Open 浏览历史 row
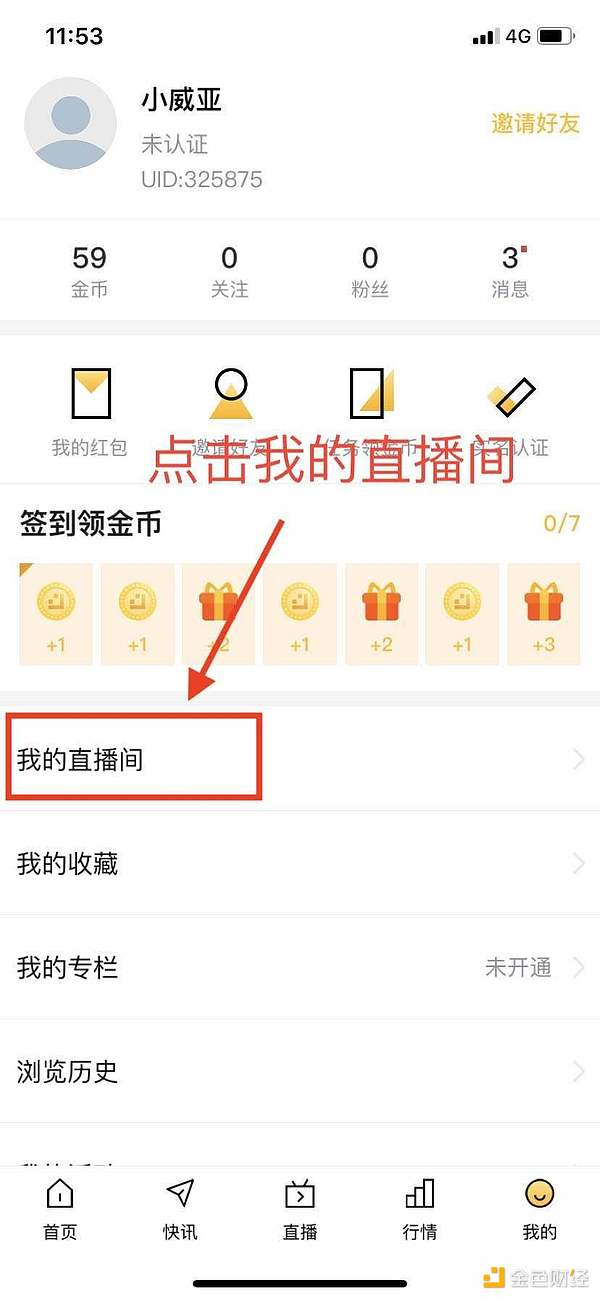The height and width of the screenshot is (1299, 600). tap(300, 1071)
